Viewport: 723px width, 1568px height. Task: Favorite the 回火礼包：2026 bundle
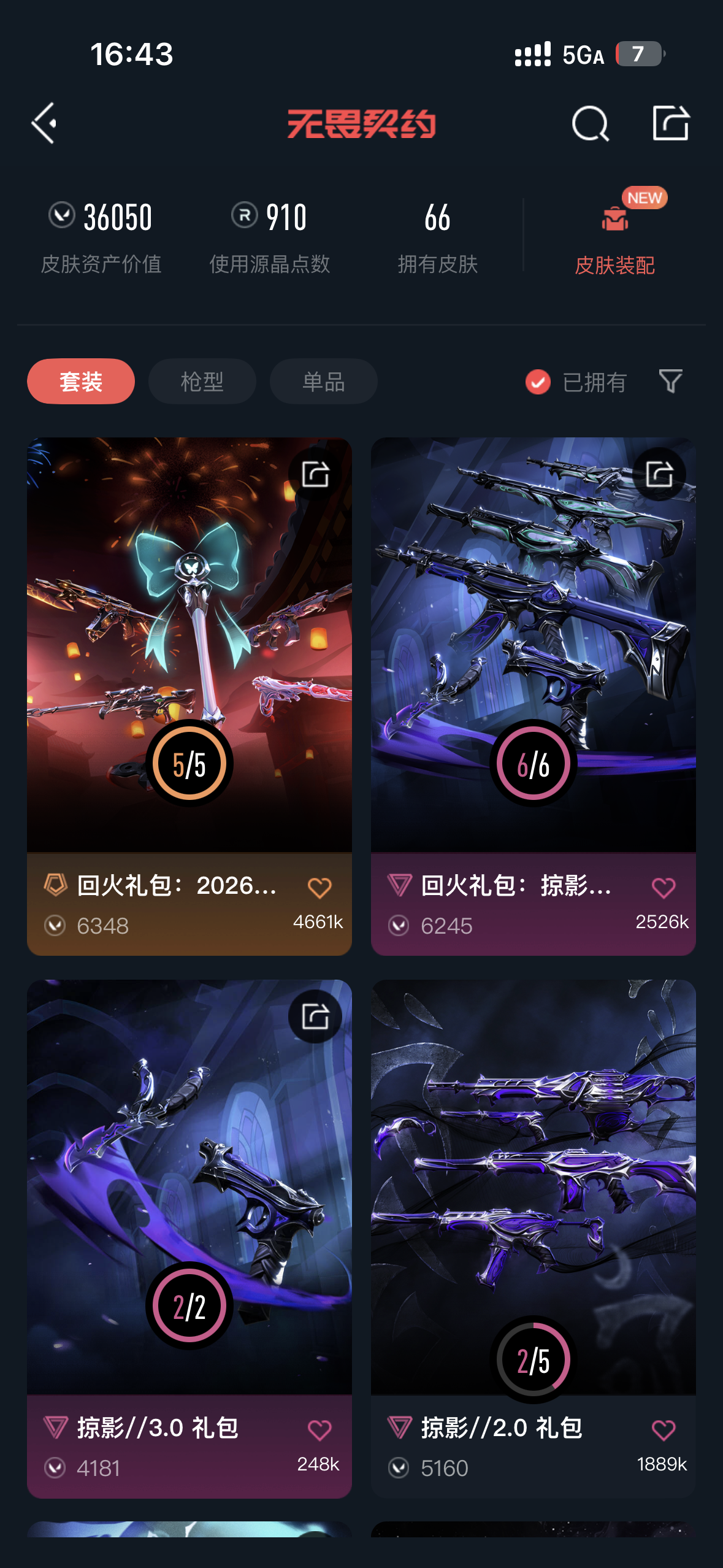click(319, 888)
